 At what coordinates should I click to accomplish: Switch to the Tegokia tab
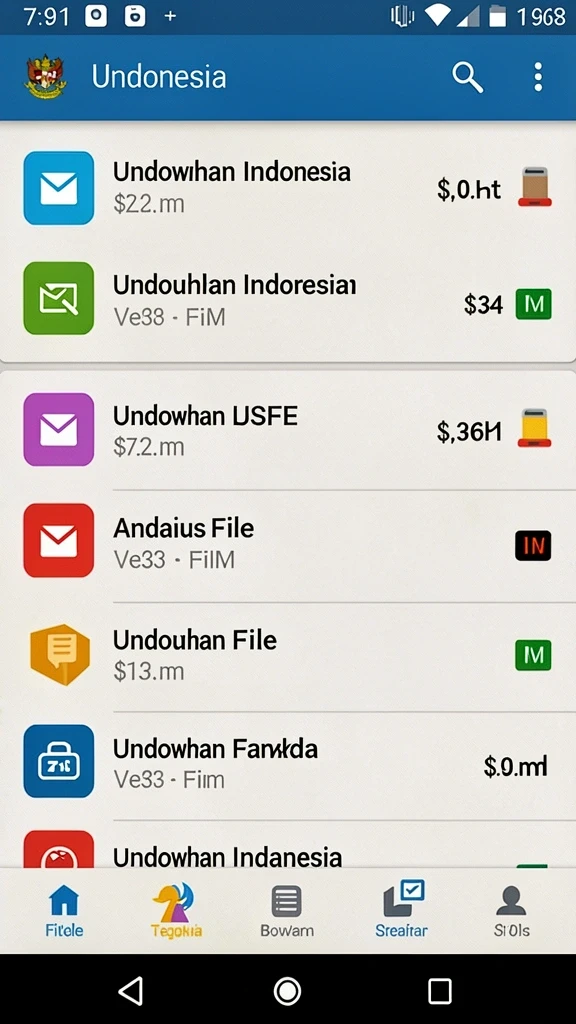pyautogui.click(x=176, y=910)
